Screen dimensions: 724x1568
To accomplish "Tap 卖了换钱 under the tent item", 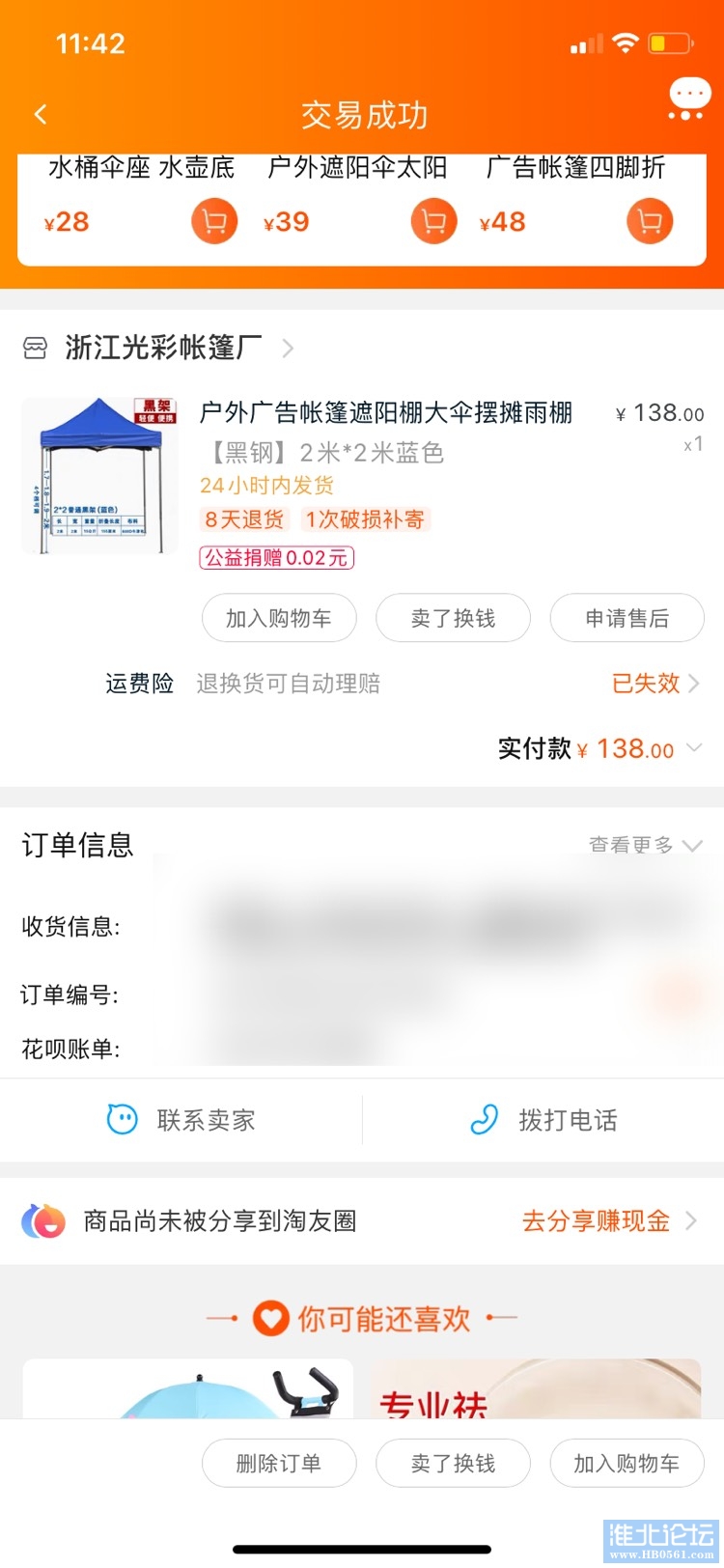I will [x=453, y=618].
